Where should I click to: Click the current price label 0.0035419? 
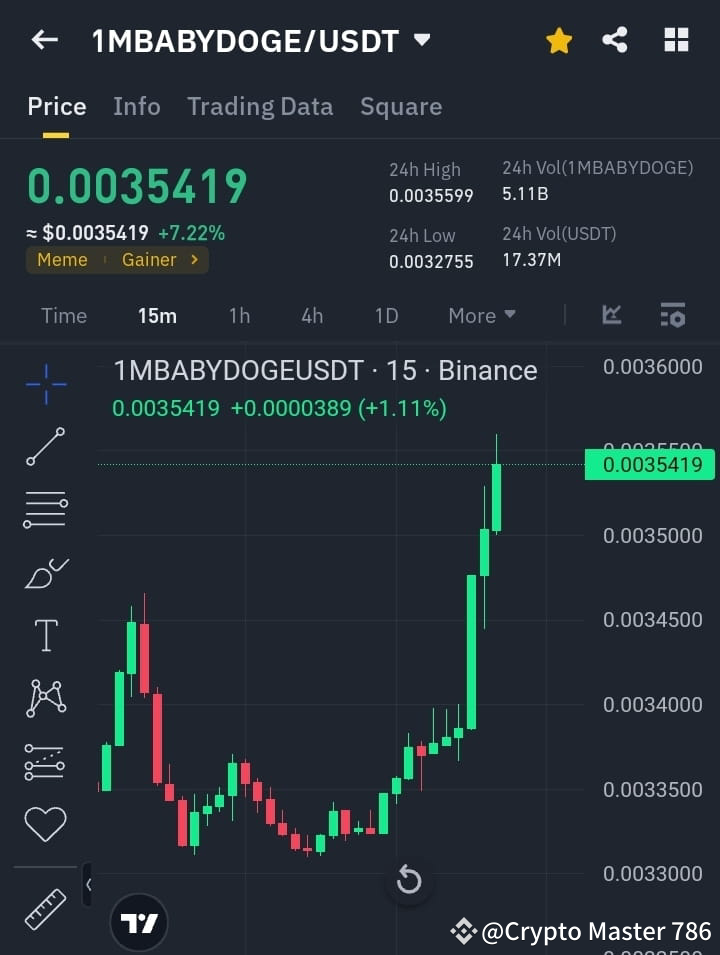(650, 464)
